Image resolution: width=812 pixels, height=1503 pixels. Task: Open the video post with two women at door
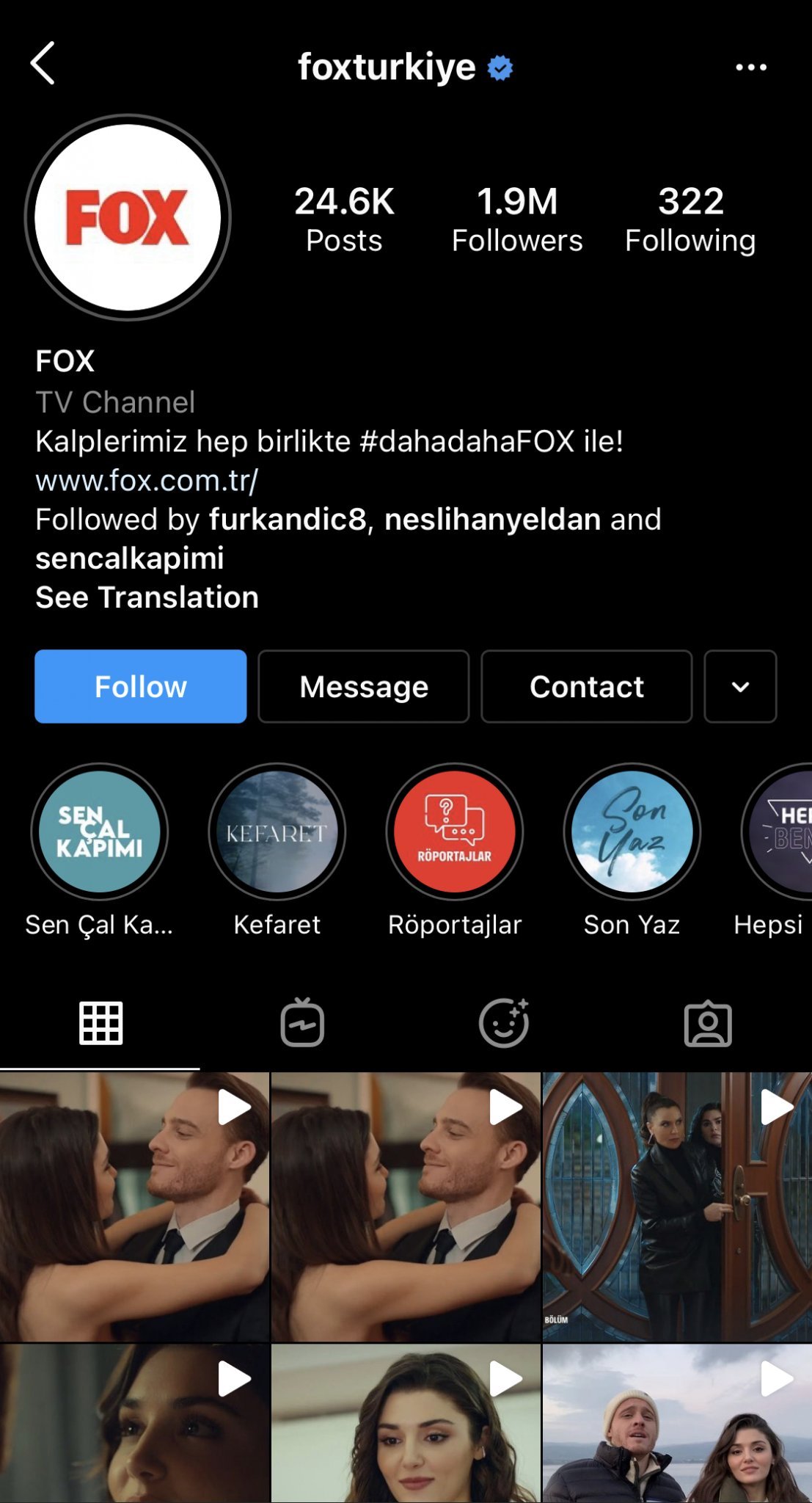(676, 1207)
